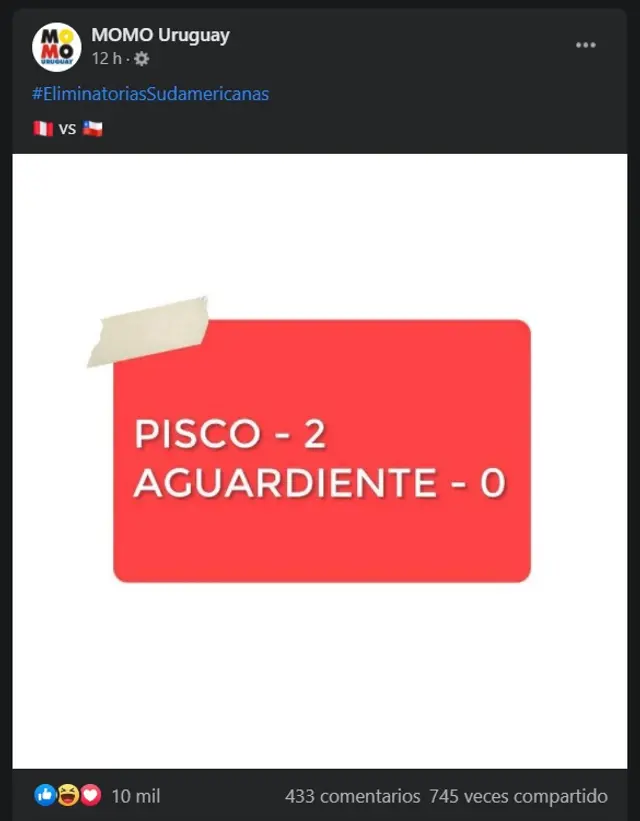The width and height of the screenshot is (640, 821).
Task: View the 745 veces compartido shares
Action: pyautogui.click(x=518, y=796)
